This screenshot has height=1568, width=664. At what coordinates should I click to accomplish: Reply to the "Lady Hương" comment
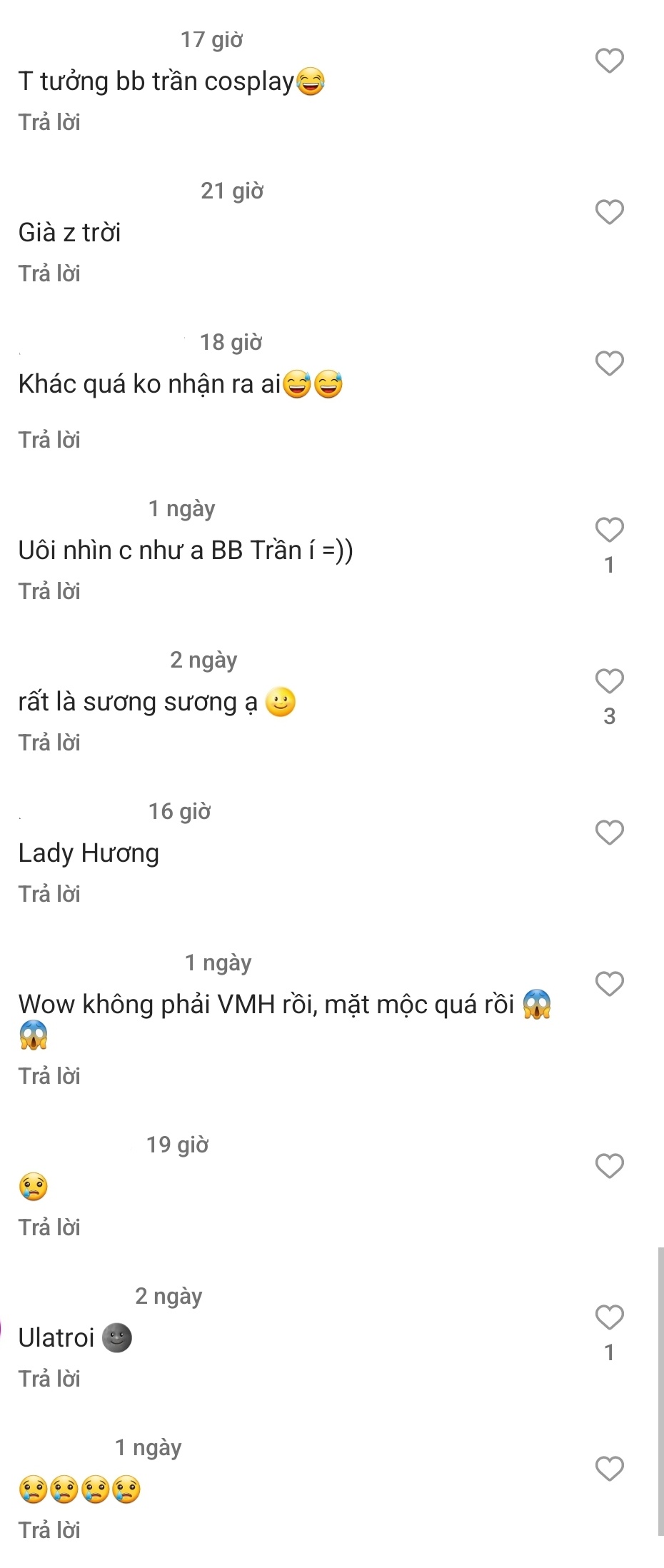49,893
